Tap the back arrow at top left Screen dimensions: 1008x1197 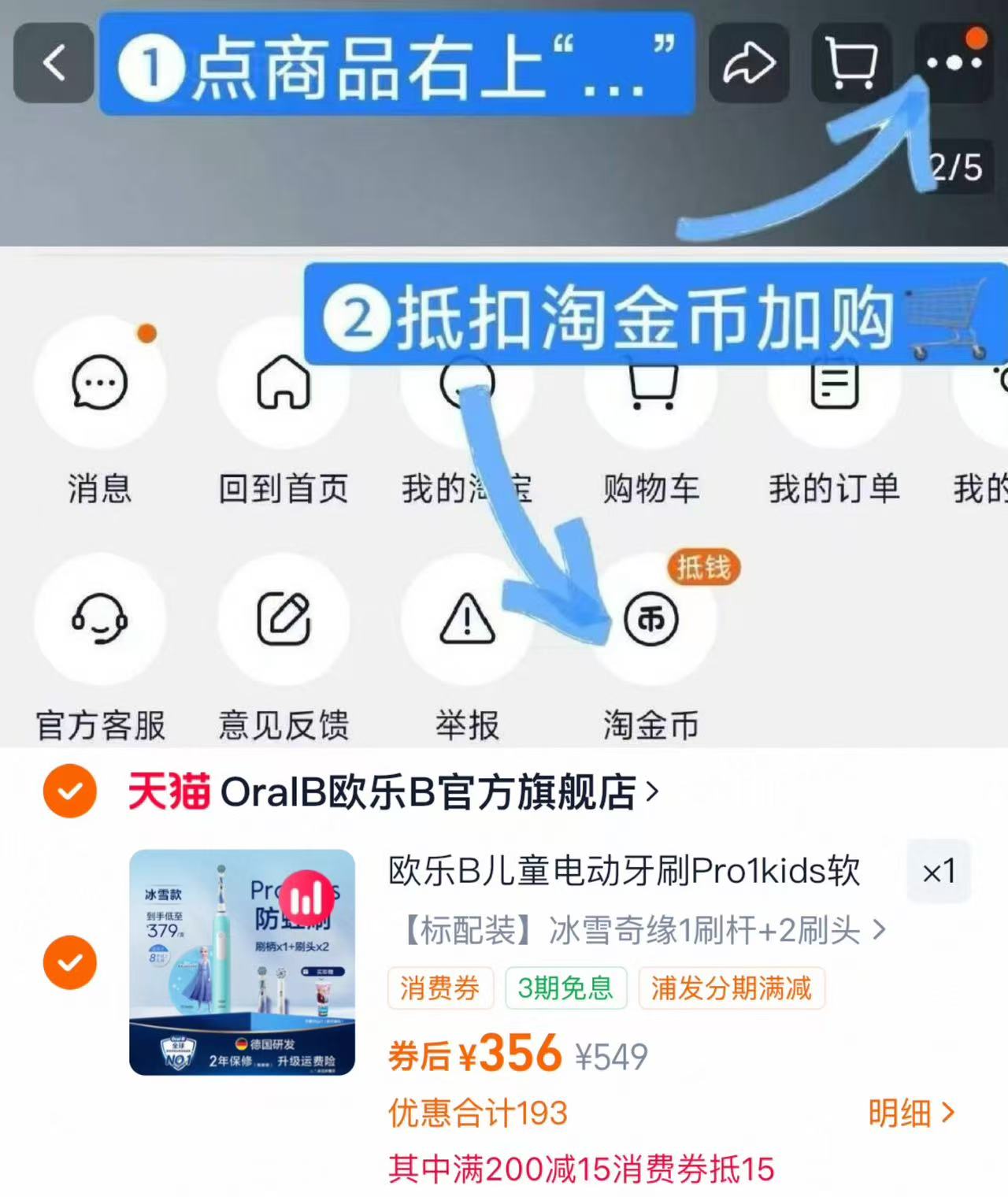pyautogui.click(x=52, y=64)
